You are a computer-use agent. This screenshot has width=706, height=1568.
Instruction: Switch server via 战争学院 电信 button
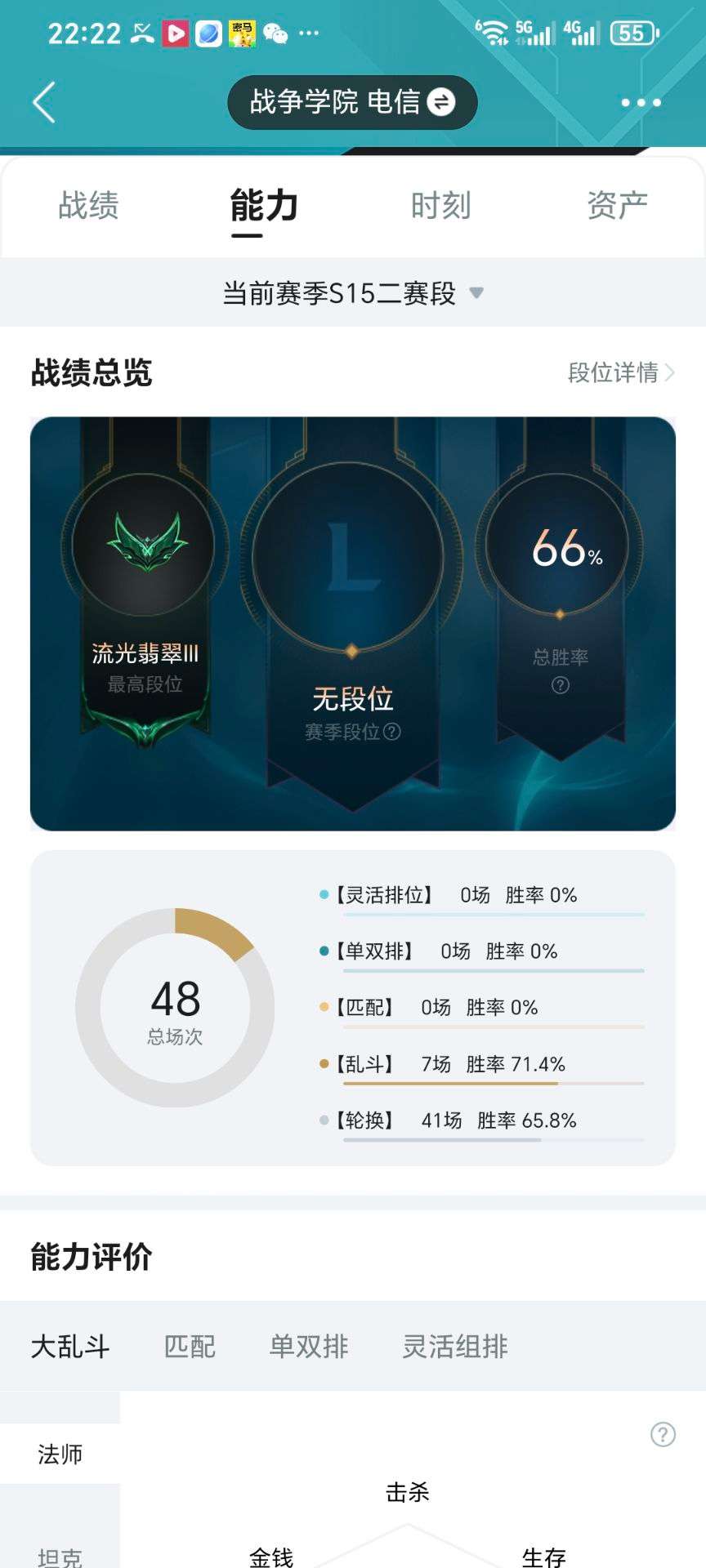(x=352, y=102)
